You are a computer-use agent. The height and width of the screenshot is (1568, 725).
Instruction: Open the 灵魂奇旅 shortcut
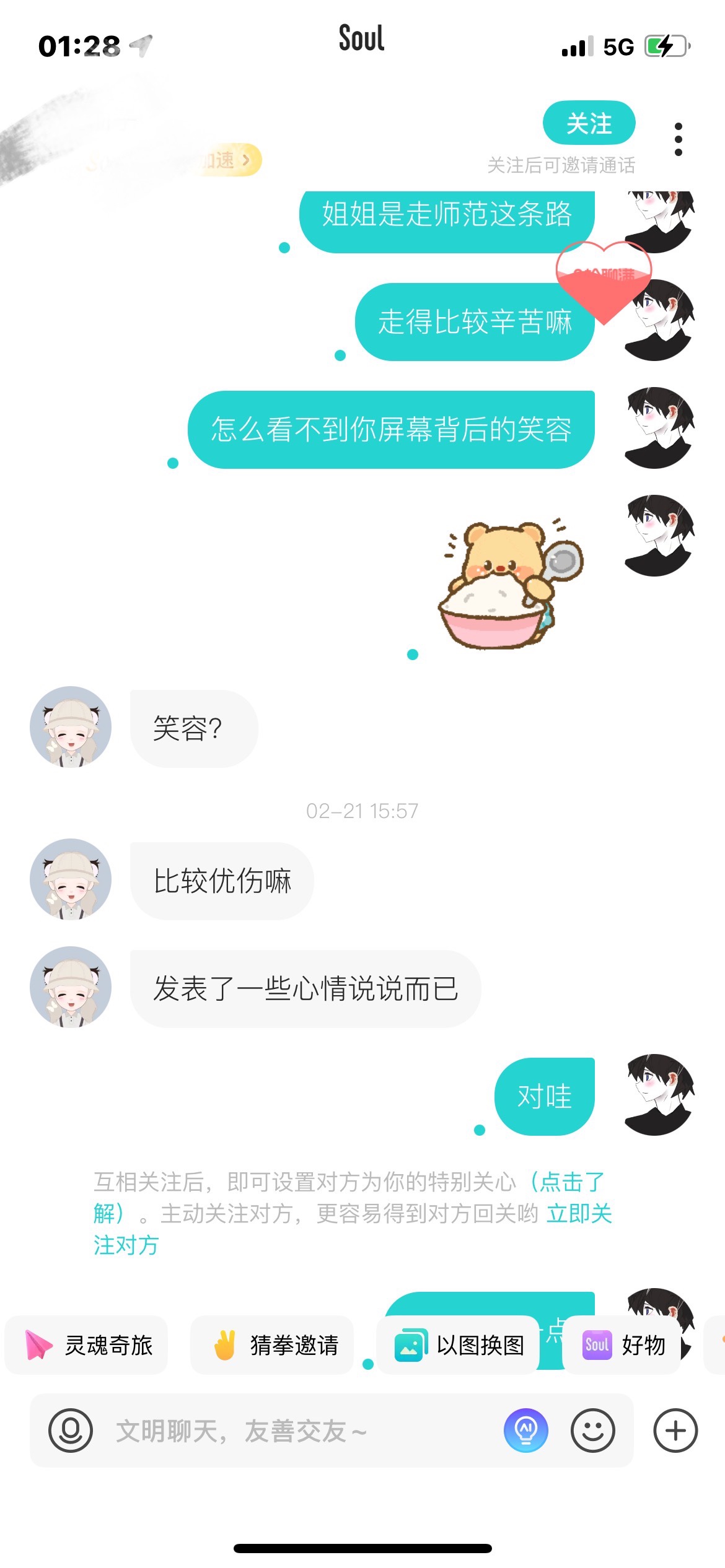coord(87,1345)
